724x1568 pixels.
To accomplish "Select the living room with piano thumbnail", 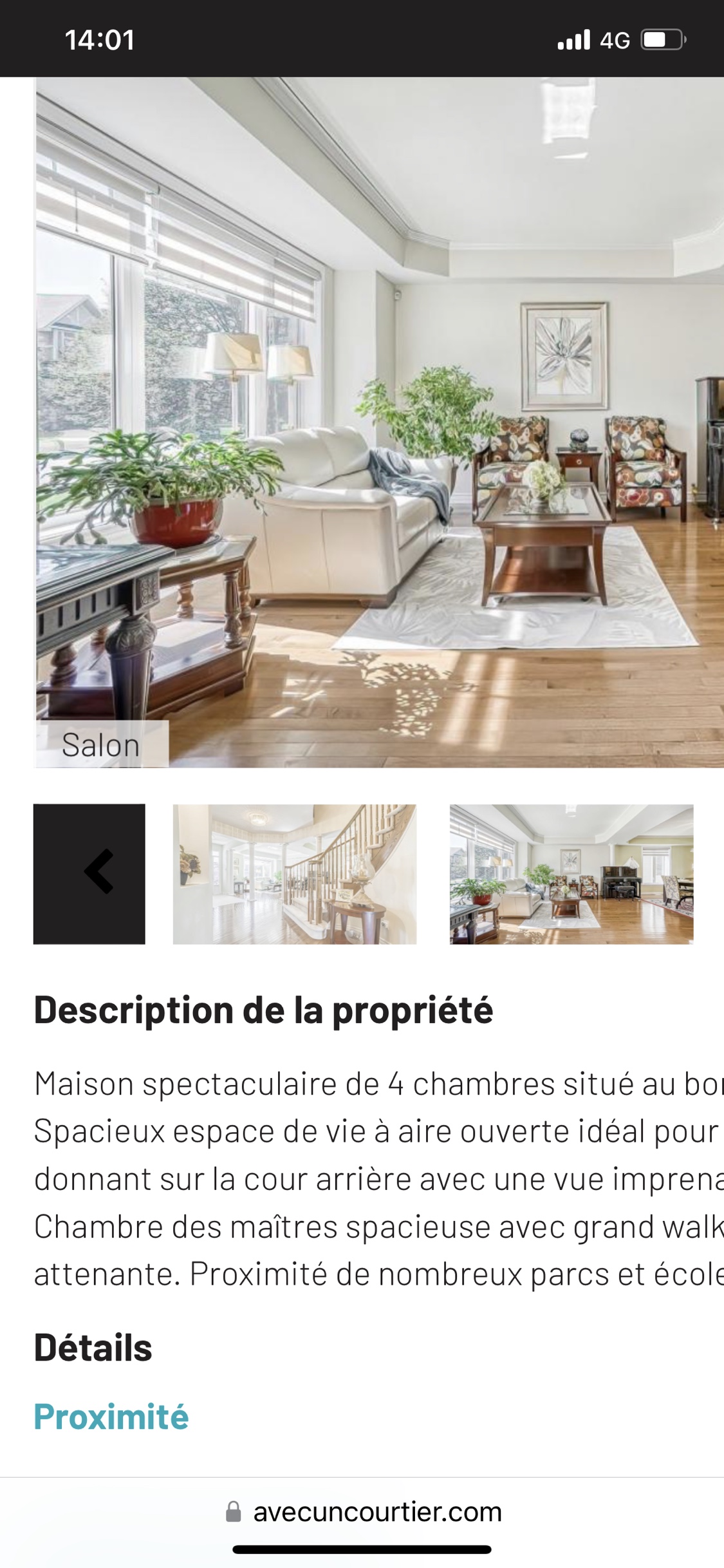I will click(571, 873).
